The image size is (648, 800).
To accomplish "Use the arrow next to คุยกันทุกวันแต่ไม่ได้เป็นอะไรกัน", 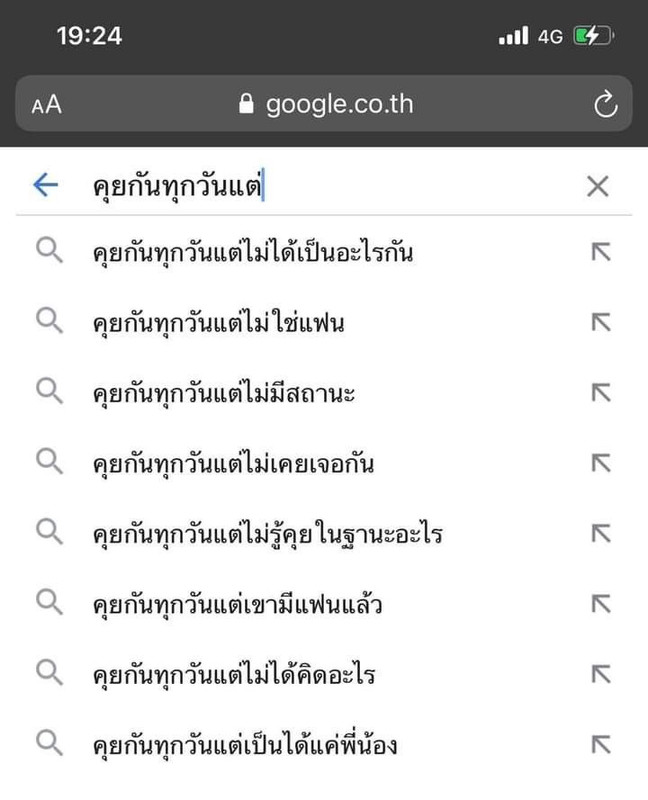I will pos(601,252).
